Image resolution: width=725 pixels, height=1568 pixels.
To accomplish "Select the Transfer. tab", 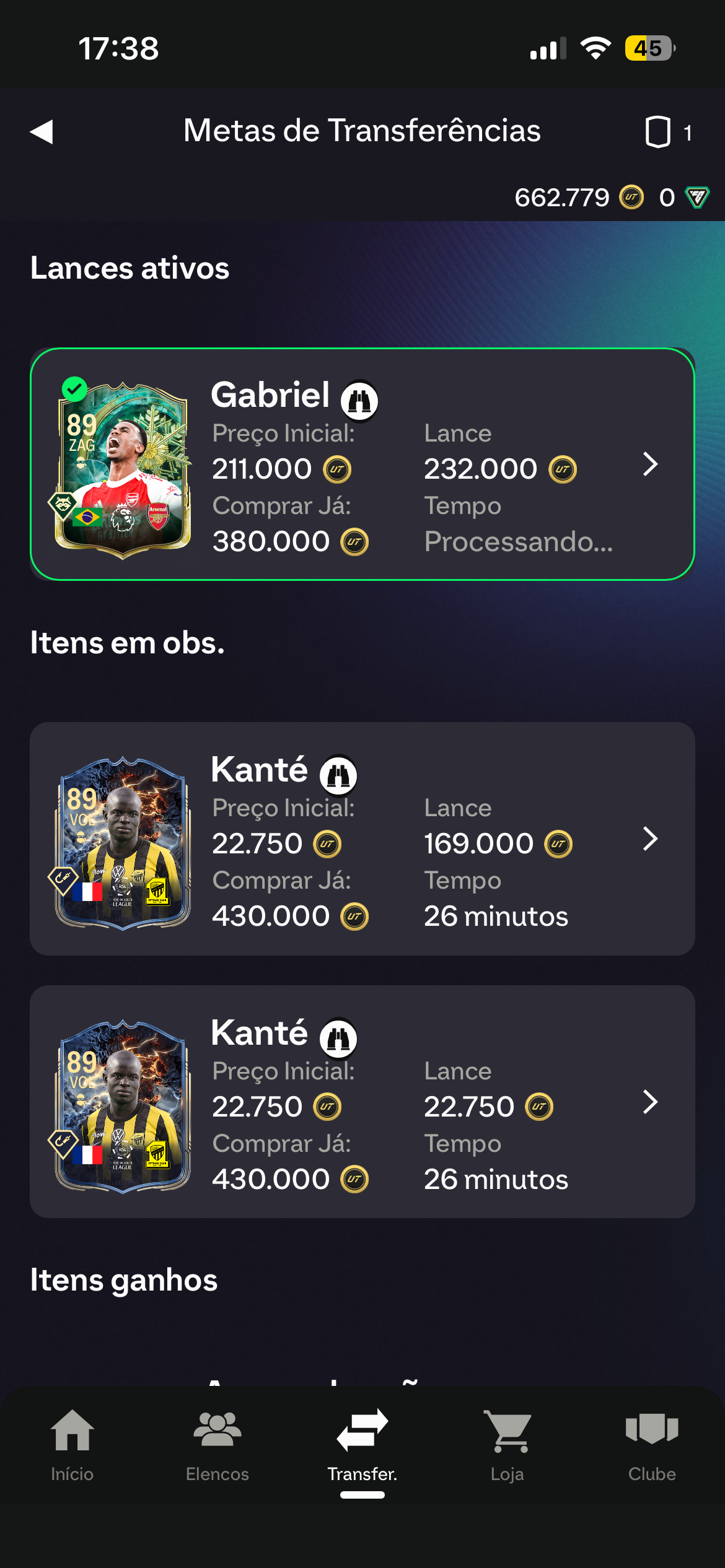I will (x=362, y=1444).
